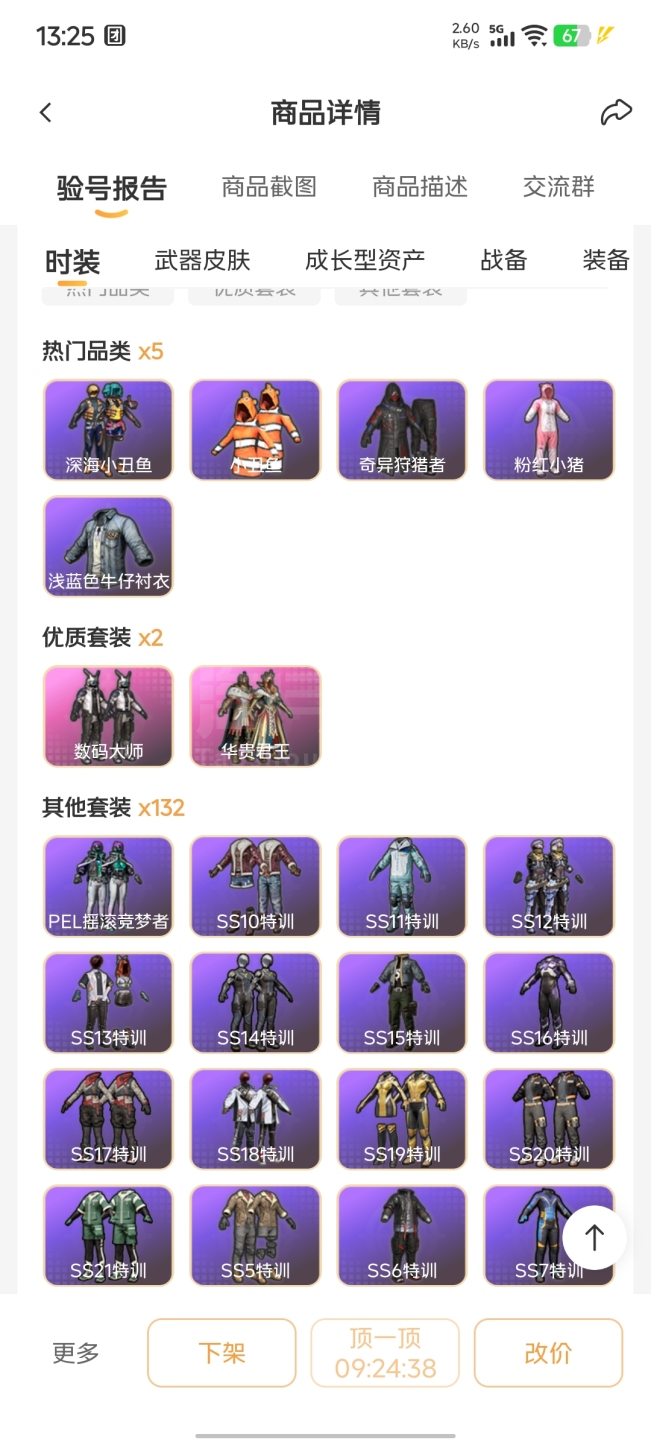Open the 战备 category tab
This screenshot has height=1440, width=651.
click(503, 261)
